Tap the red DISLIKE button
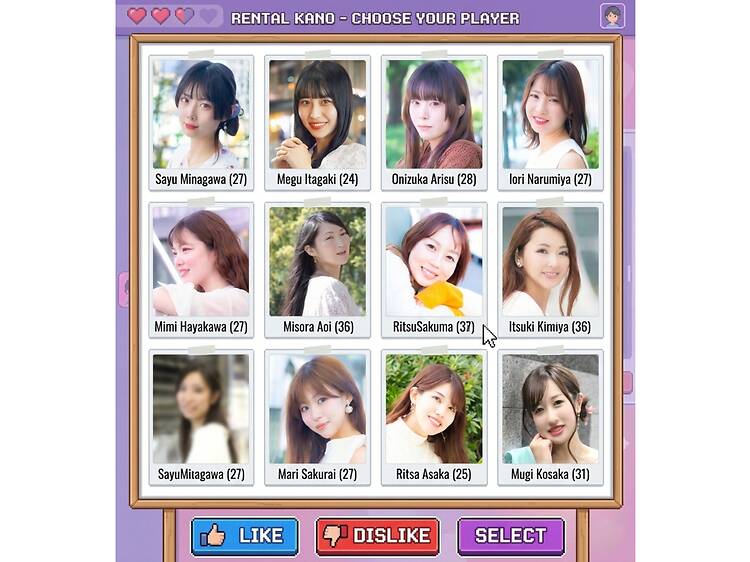The width and height of the screenshot is (750, 562). pos(377,536)
